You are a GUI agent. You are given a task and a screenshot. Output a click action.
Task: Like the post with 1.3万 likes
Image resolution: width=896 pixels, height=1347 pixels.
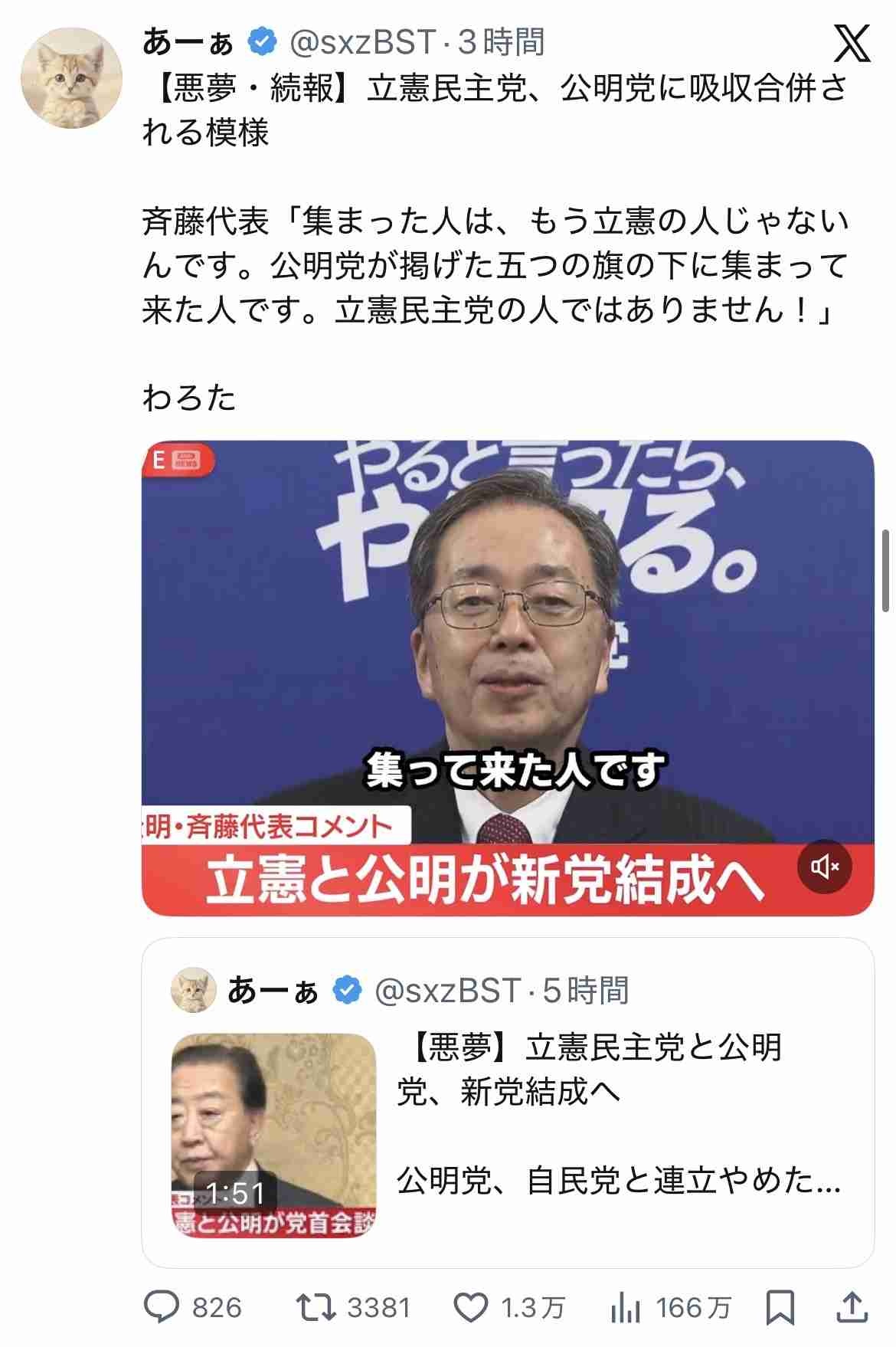coord(471,1308)
